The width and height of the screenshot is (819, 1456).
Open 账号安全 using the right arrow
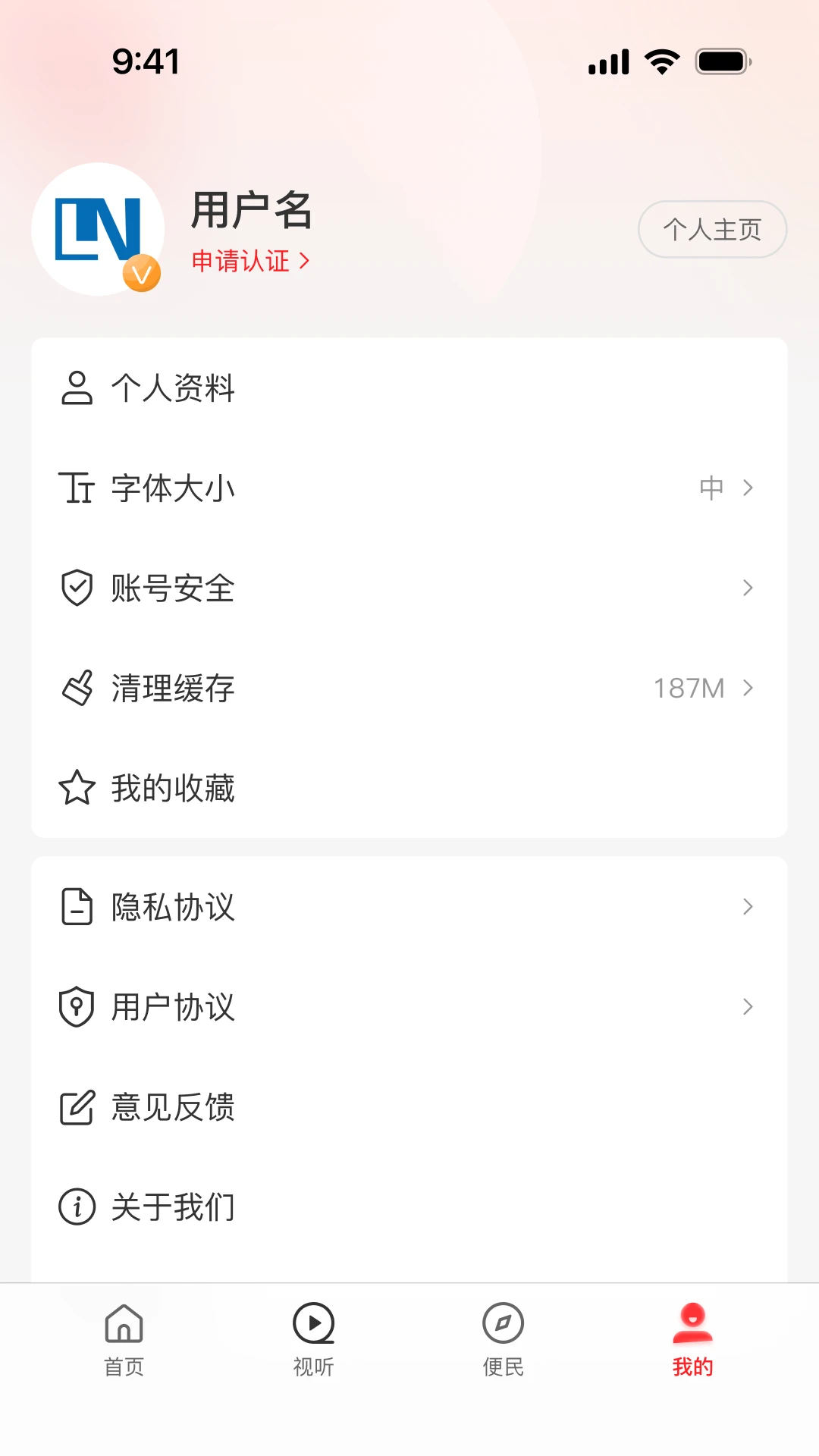(x=748, y=588)
